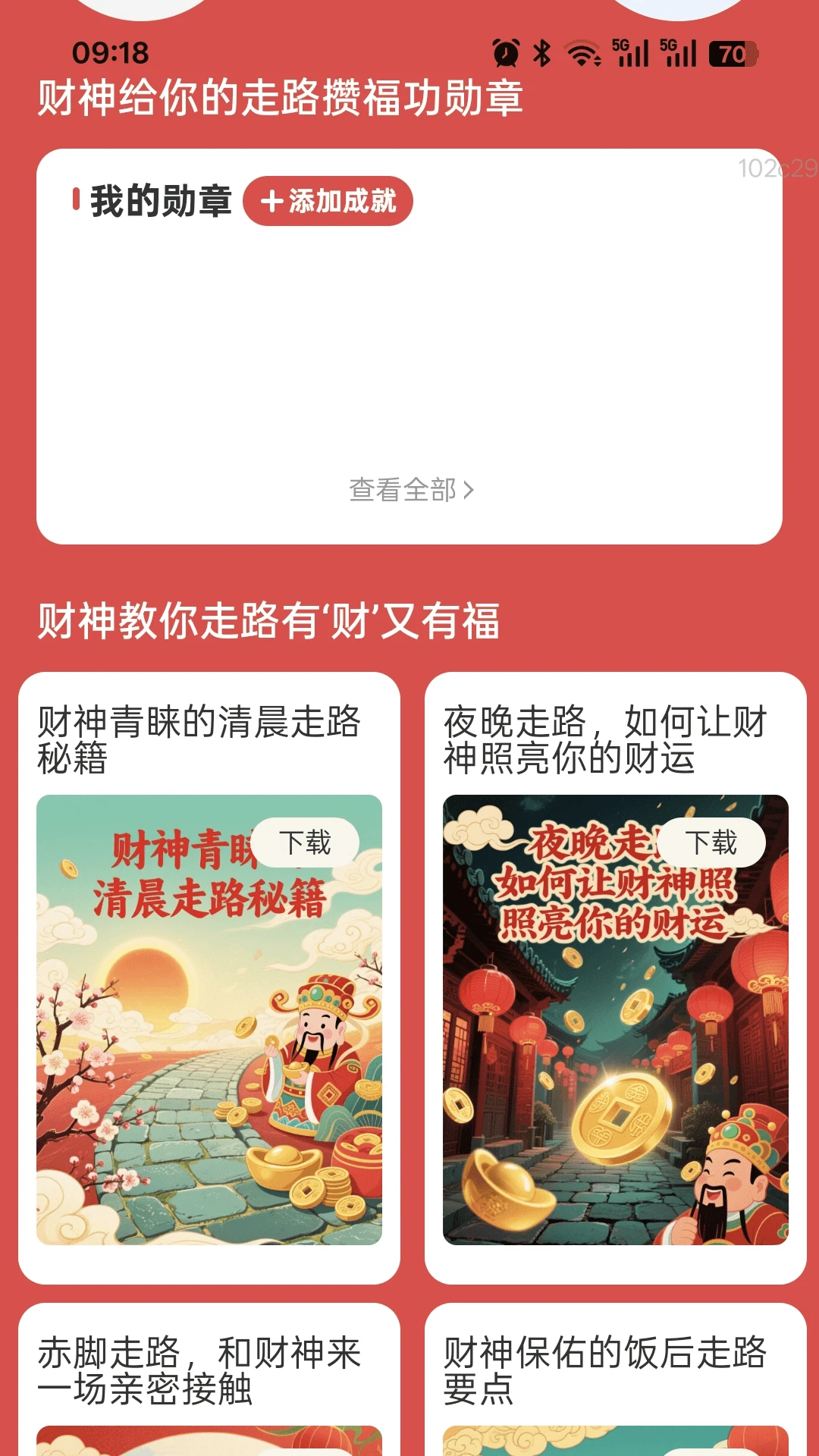Download the 清晨走路秘籍 poster
Screen dimensions: 819x1456
tap(305, 843)
